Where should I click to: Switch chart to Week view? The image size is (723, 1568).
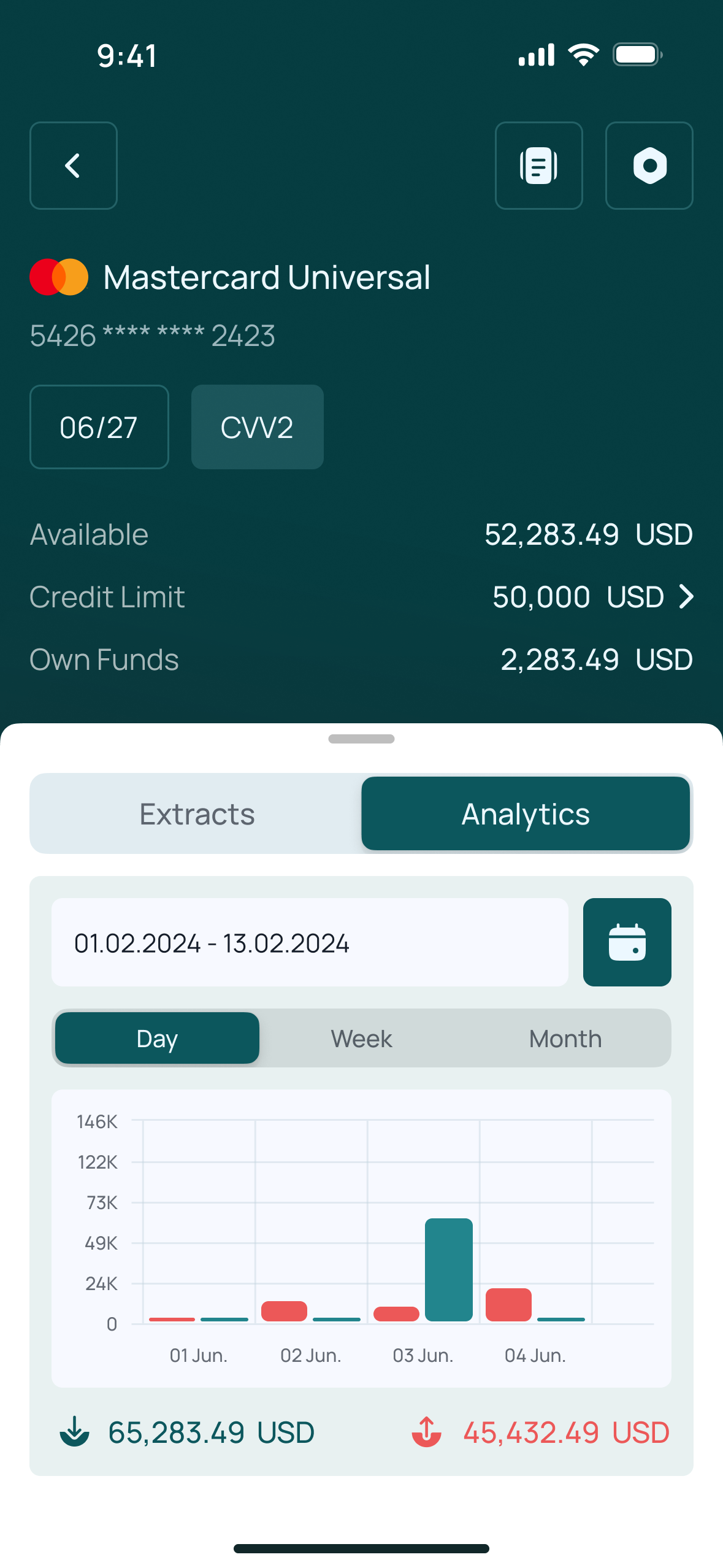pos(361,1038)
